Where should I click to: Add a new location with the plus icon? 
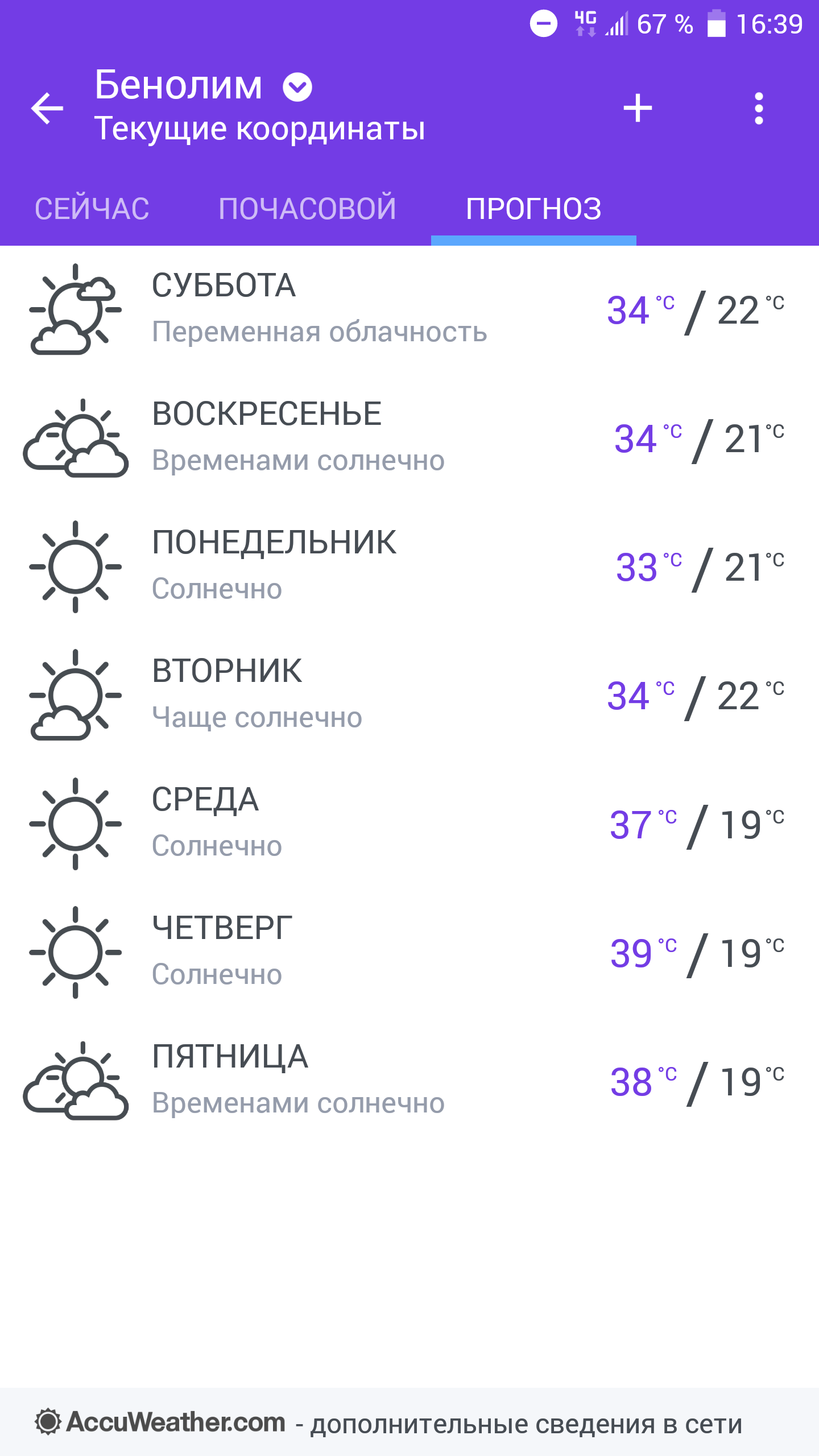[638, 108]
